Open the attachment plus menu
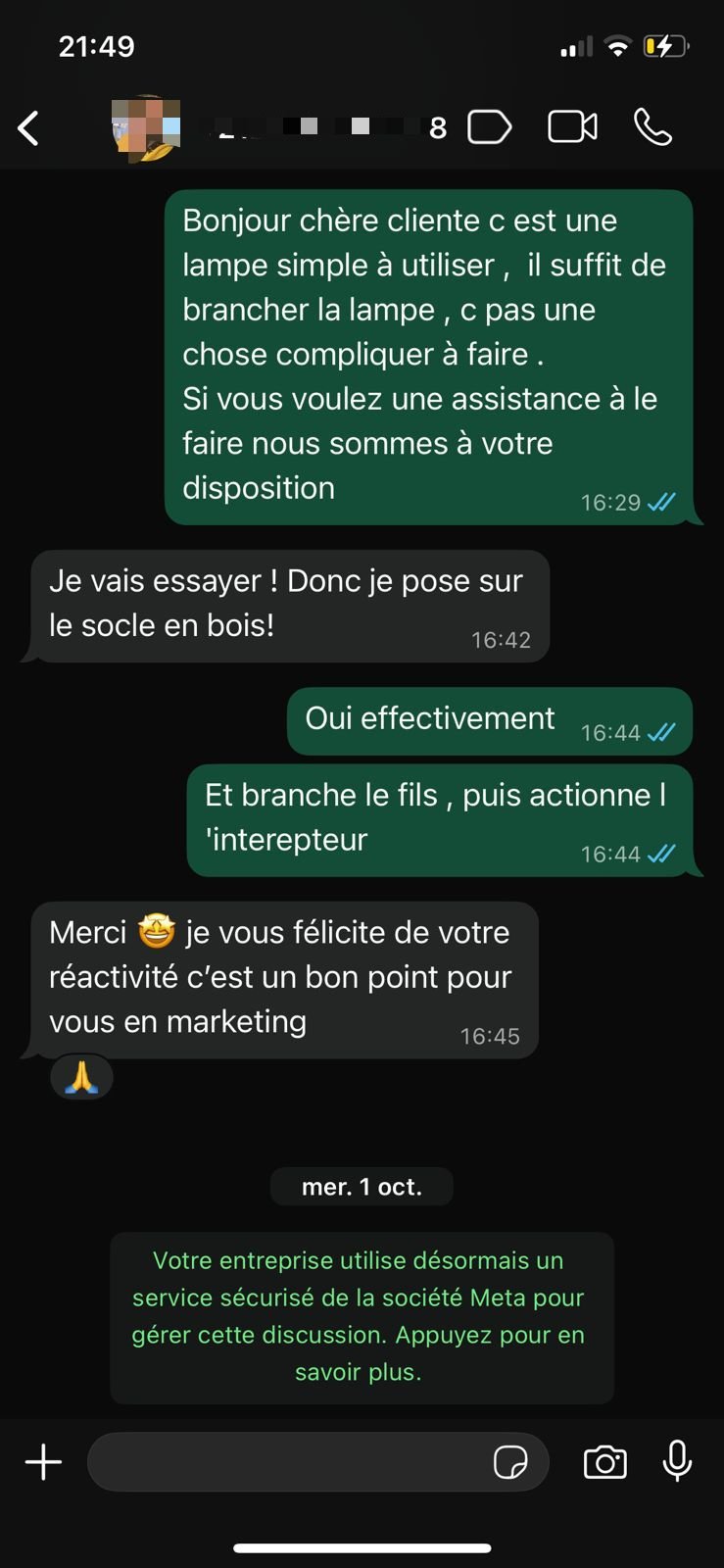This screenshot has height=1568, width=724. (x=43, y=1462)
